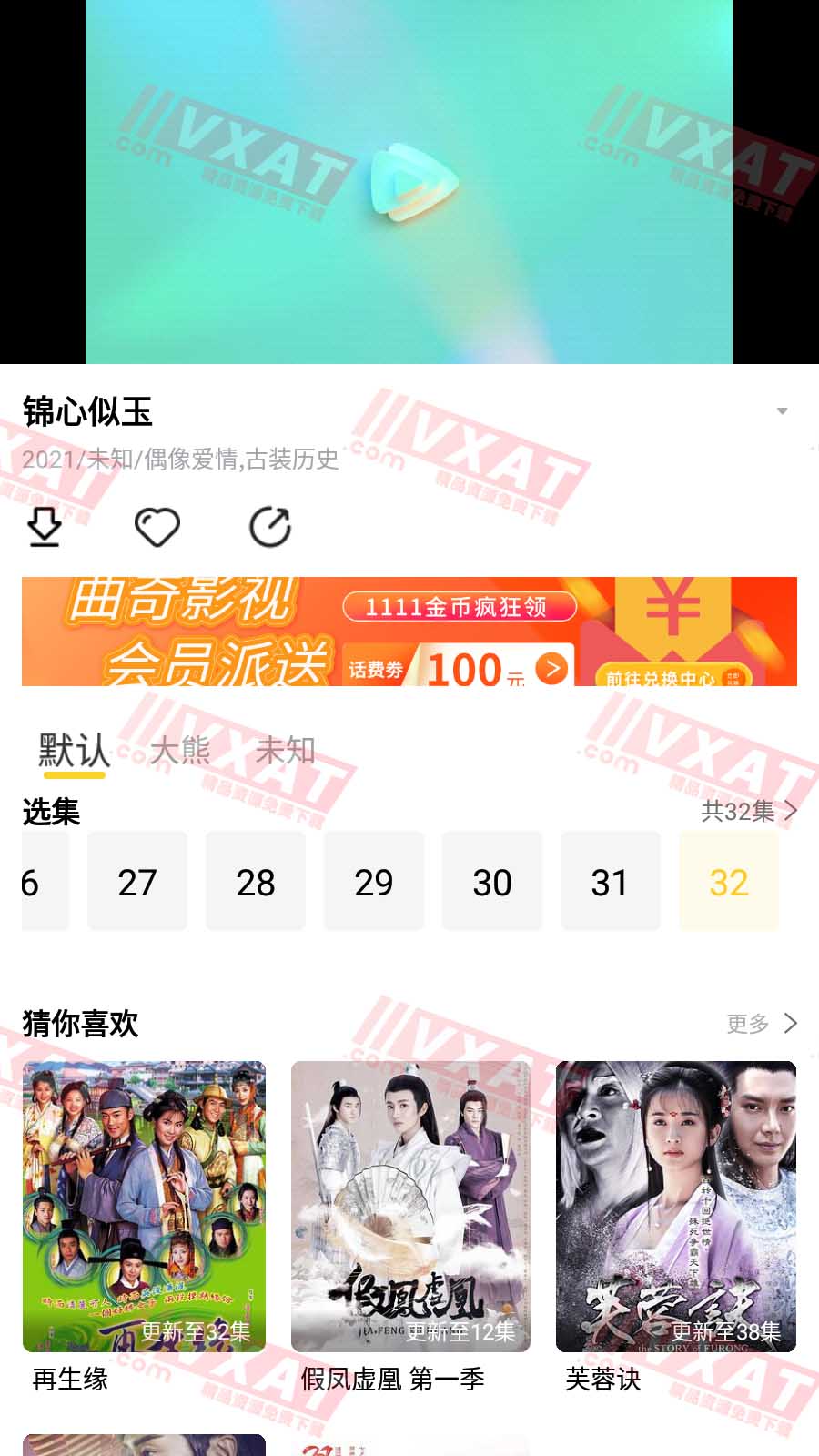
Task: Select episode 27
Action: pos(137,882)
